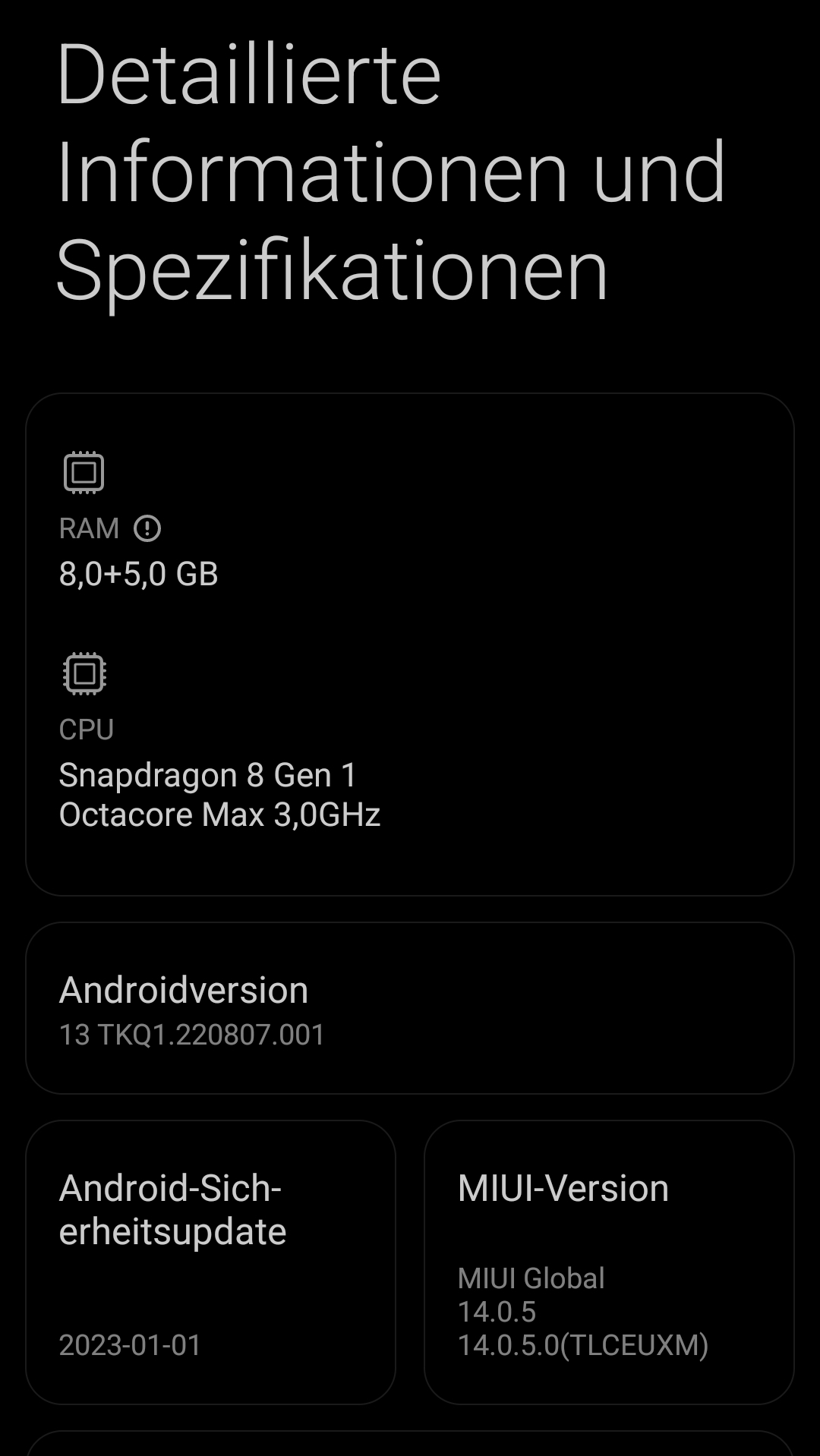The width and height of the screenshot is (820, 1456).
Task: Tap the info icon next to RAM
Action: point(147,528)
